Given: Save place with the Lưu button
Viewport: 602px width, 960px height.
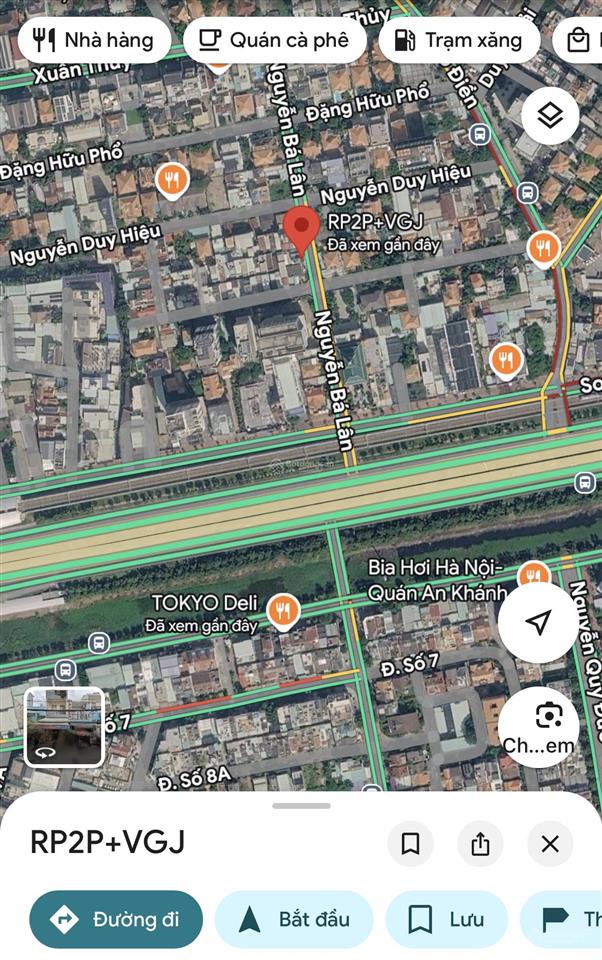Looking at the screenshot, I should 446,919.
